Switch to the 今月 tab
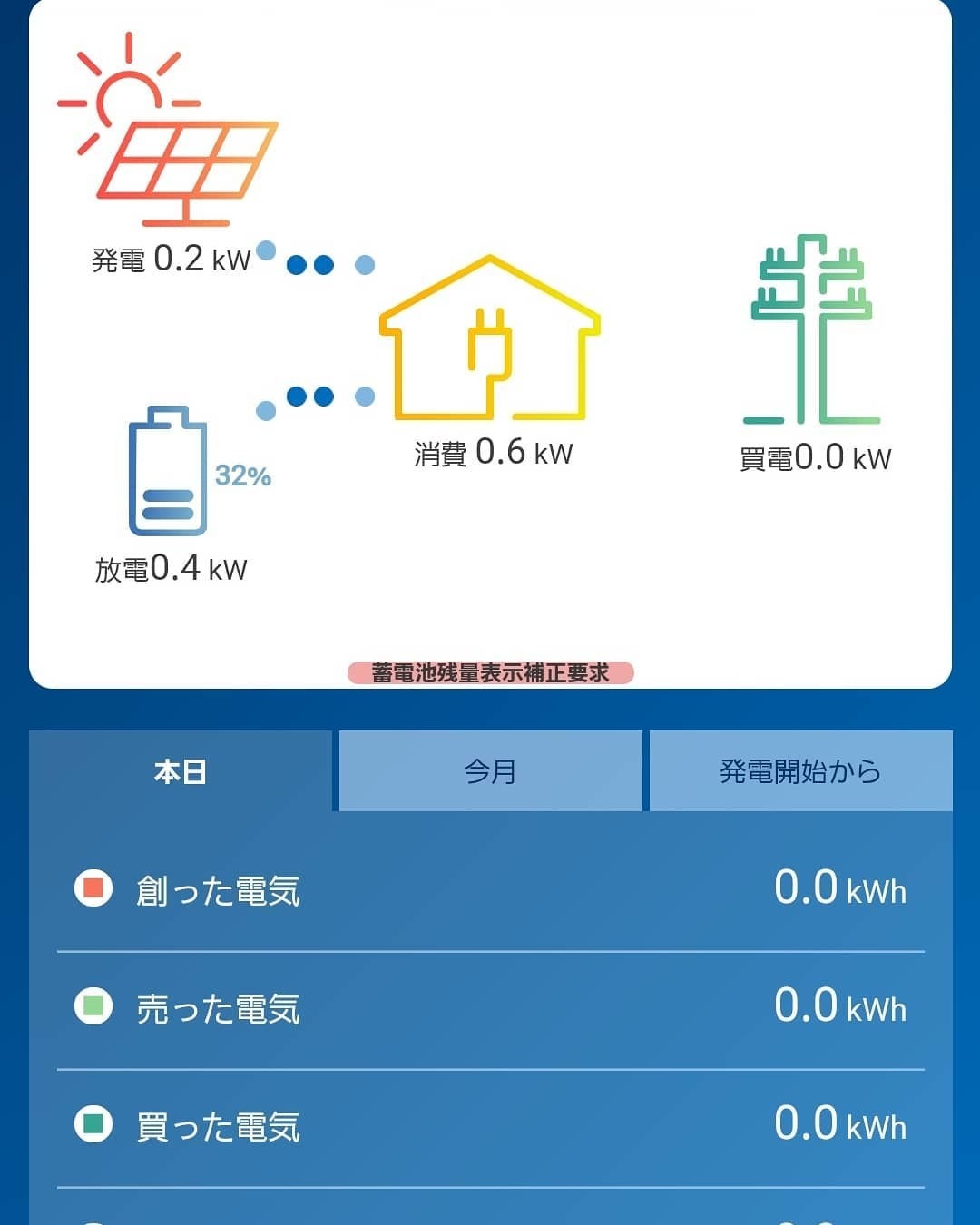Screen dimensions: 980x1225 tap(490, 771)
